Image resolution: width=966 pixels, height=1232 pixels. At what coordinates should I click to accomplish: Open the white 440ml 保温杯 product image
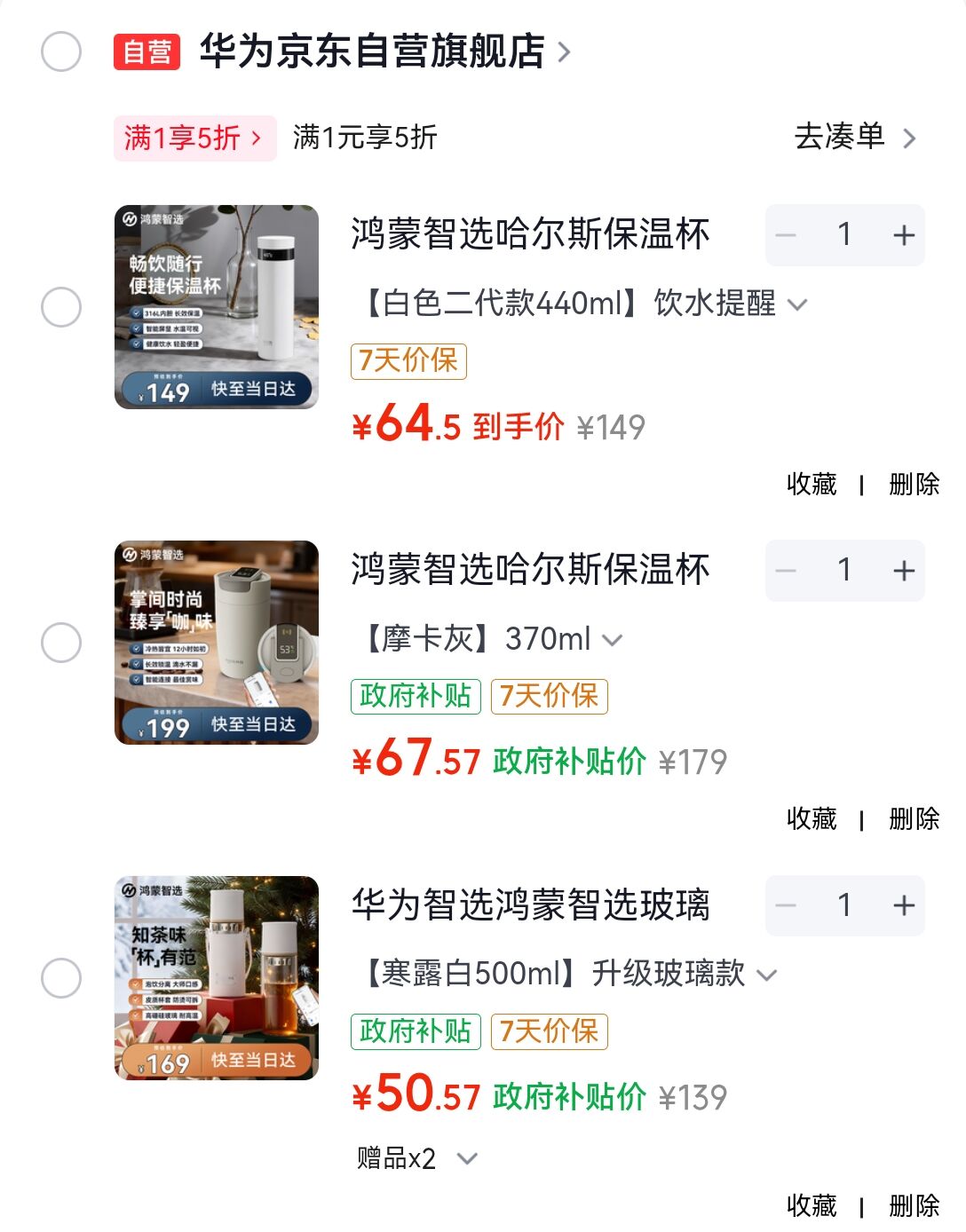coord(217,307)
